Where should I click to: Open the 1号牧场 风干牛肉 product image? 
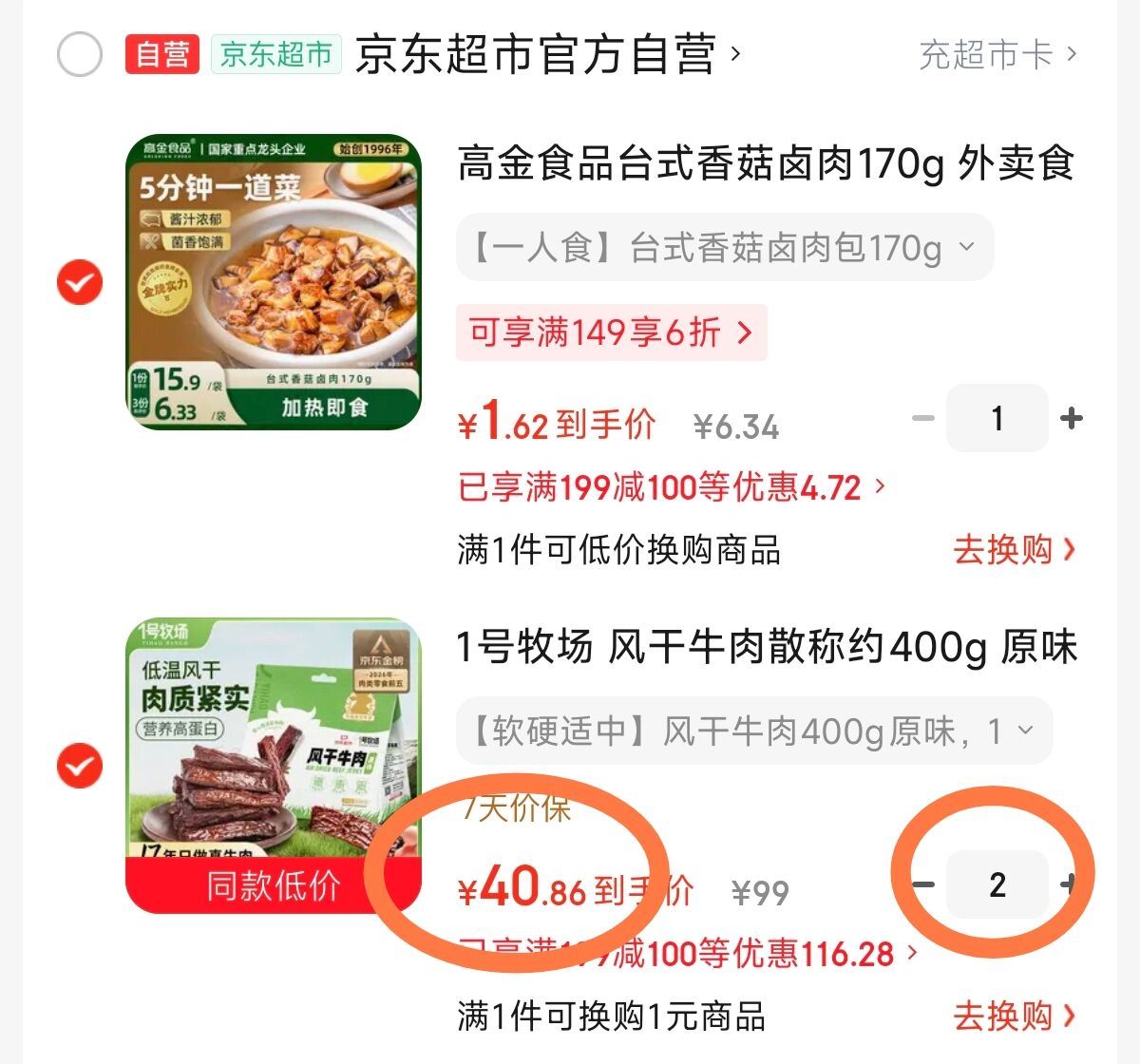coord(274,765)
